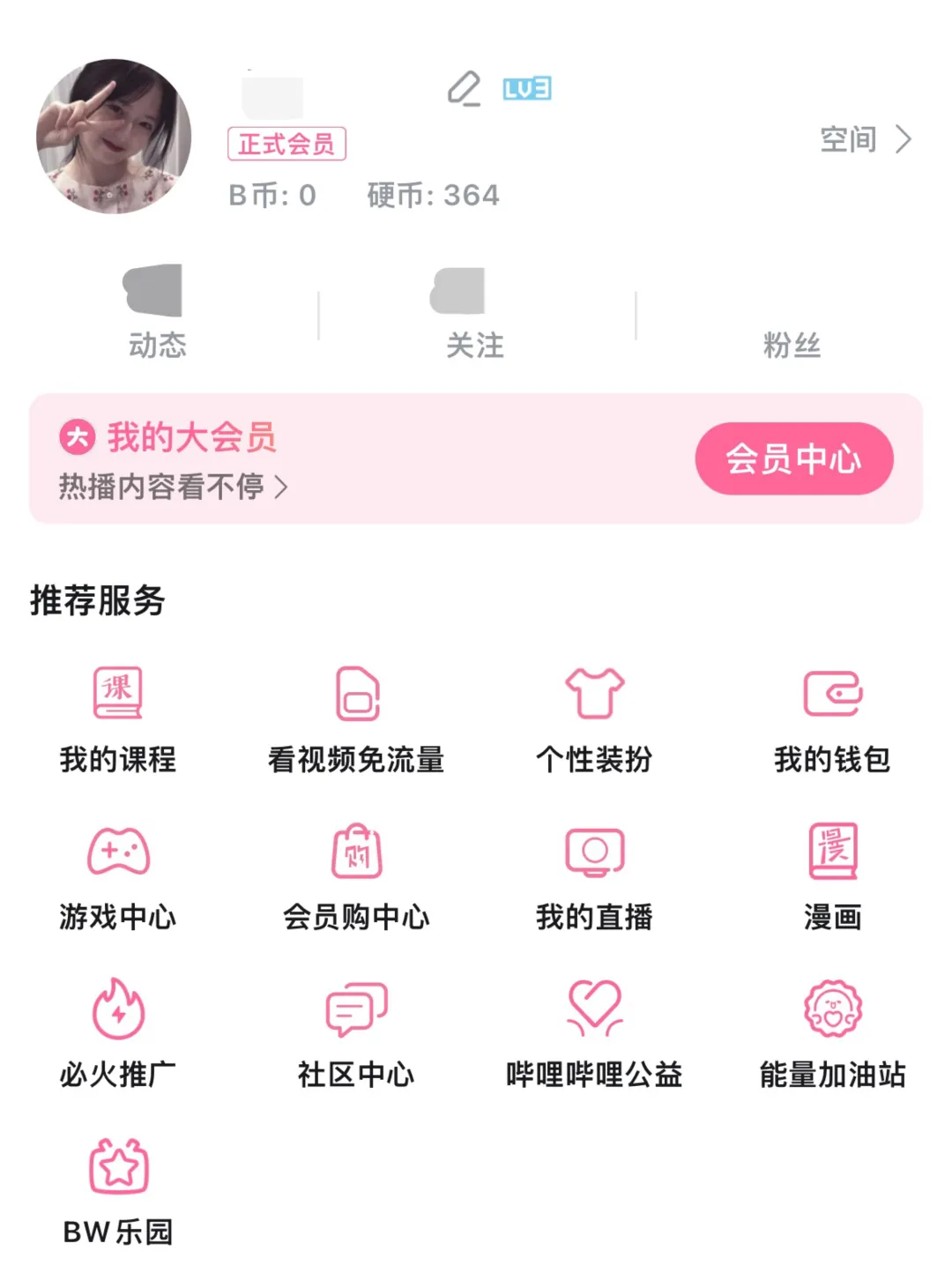
Task: Open 我的直播
Action: click(x=594, y=877)
